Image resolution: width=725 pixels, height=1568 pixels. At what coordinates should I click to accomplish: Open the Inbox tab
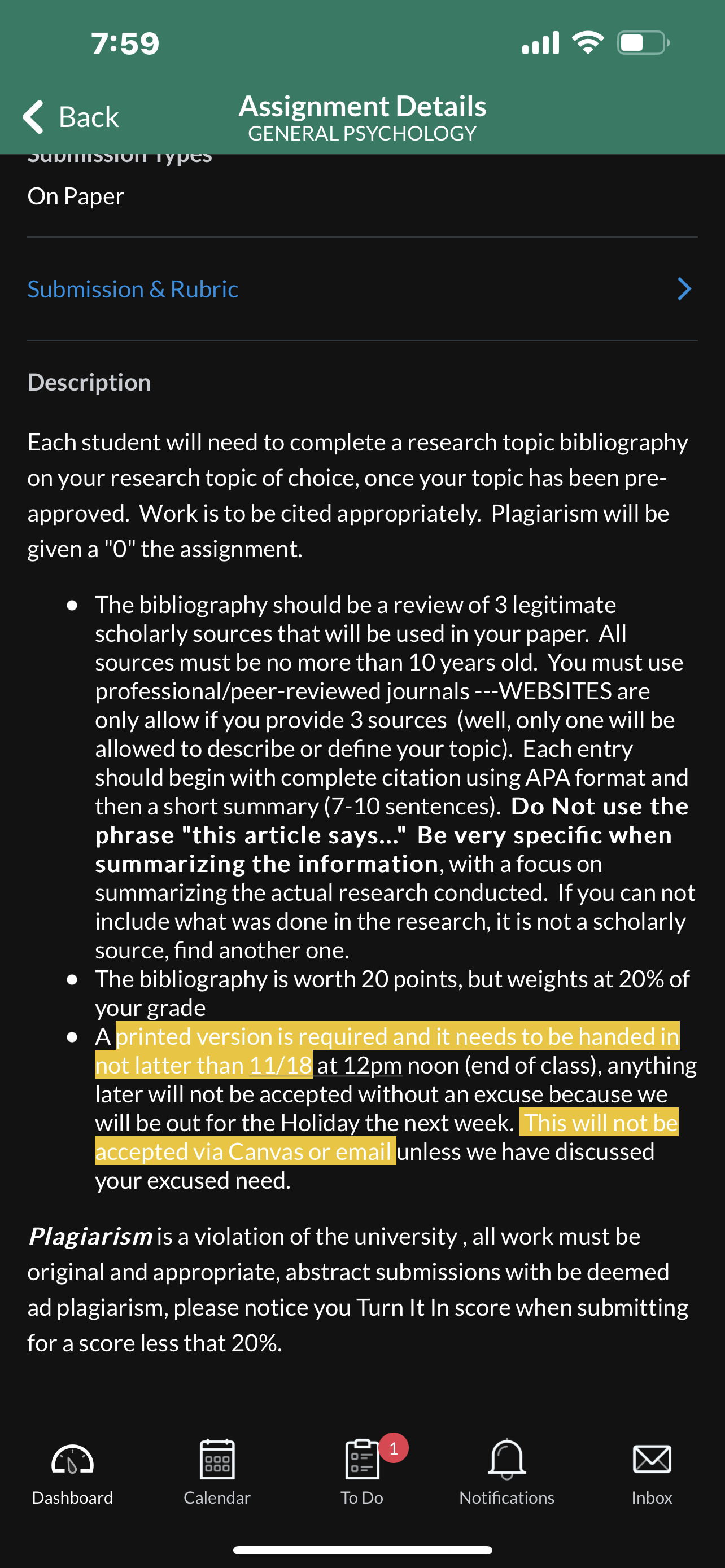click(x=652, y=1472)
